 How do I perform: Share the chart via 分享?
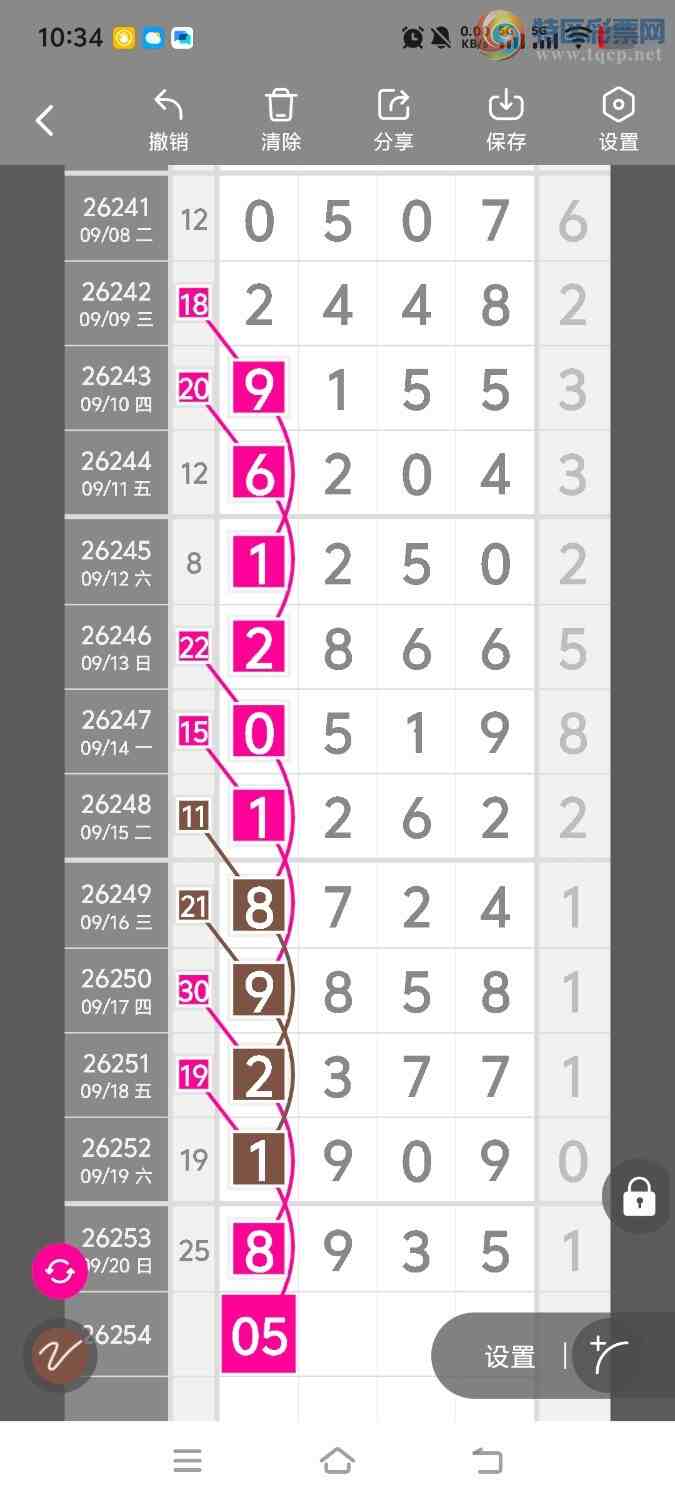393,120
